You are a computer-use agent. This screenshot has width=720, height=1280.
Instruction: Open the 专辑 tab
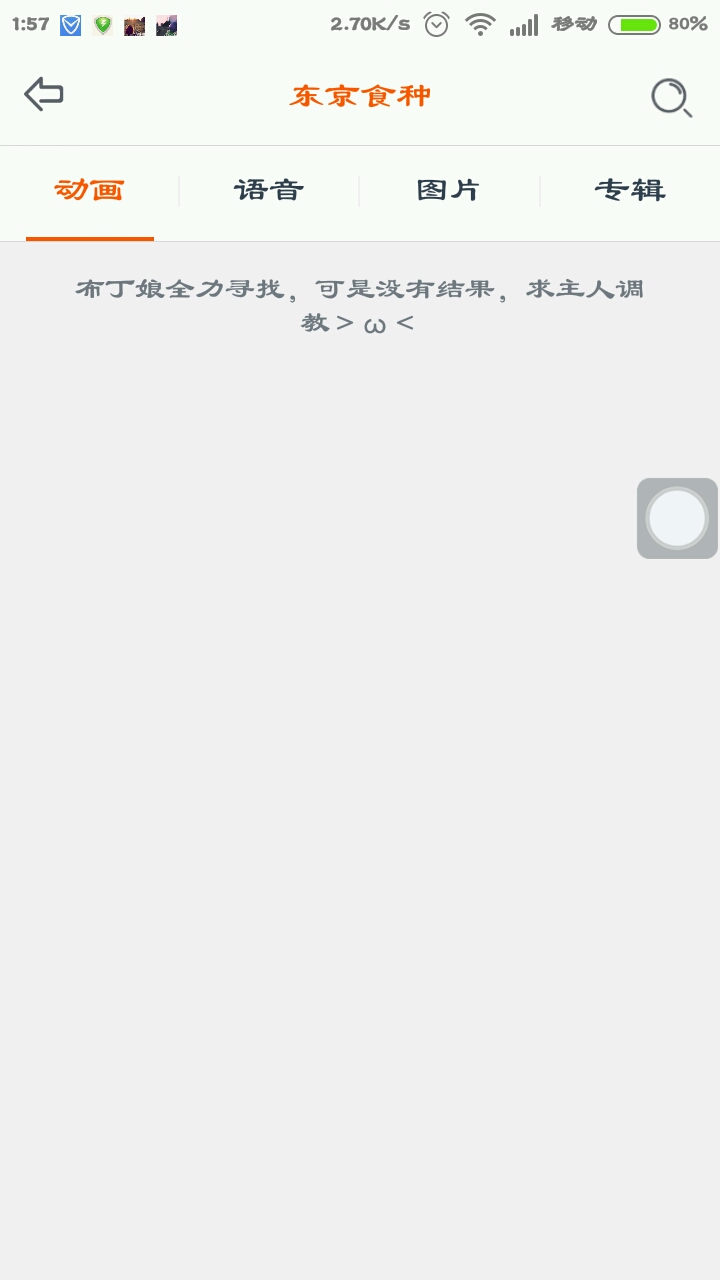tap(630, 191)
